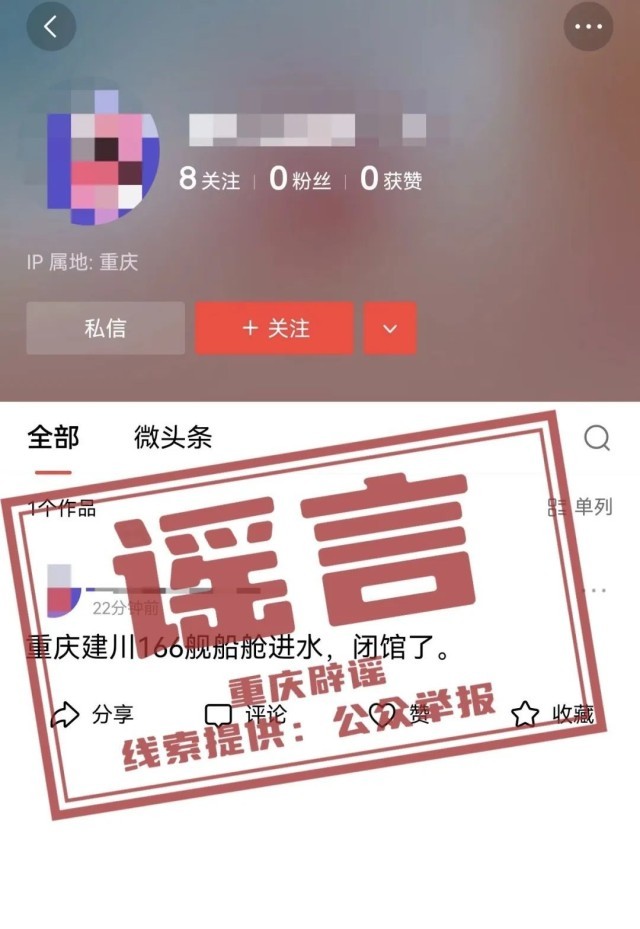
Task: Share the post via 分享
Action: (x=92, y=714)
